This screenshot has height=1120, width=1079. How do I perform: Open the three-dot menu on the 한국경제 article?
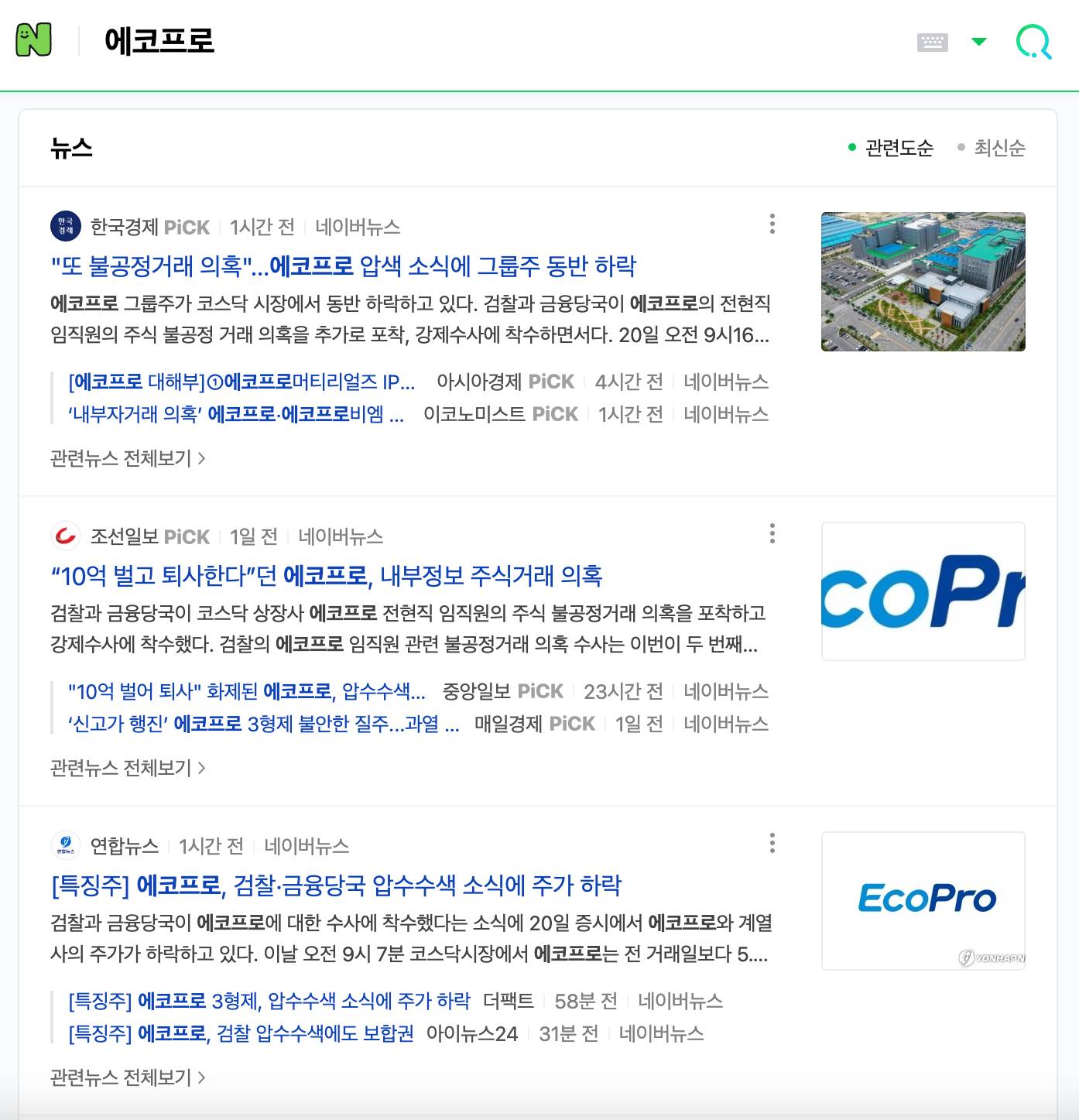771,224
